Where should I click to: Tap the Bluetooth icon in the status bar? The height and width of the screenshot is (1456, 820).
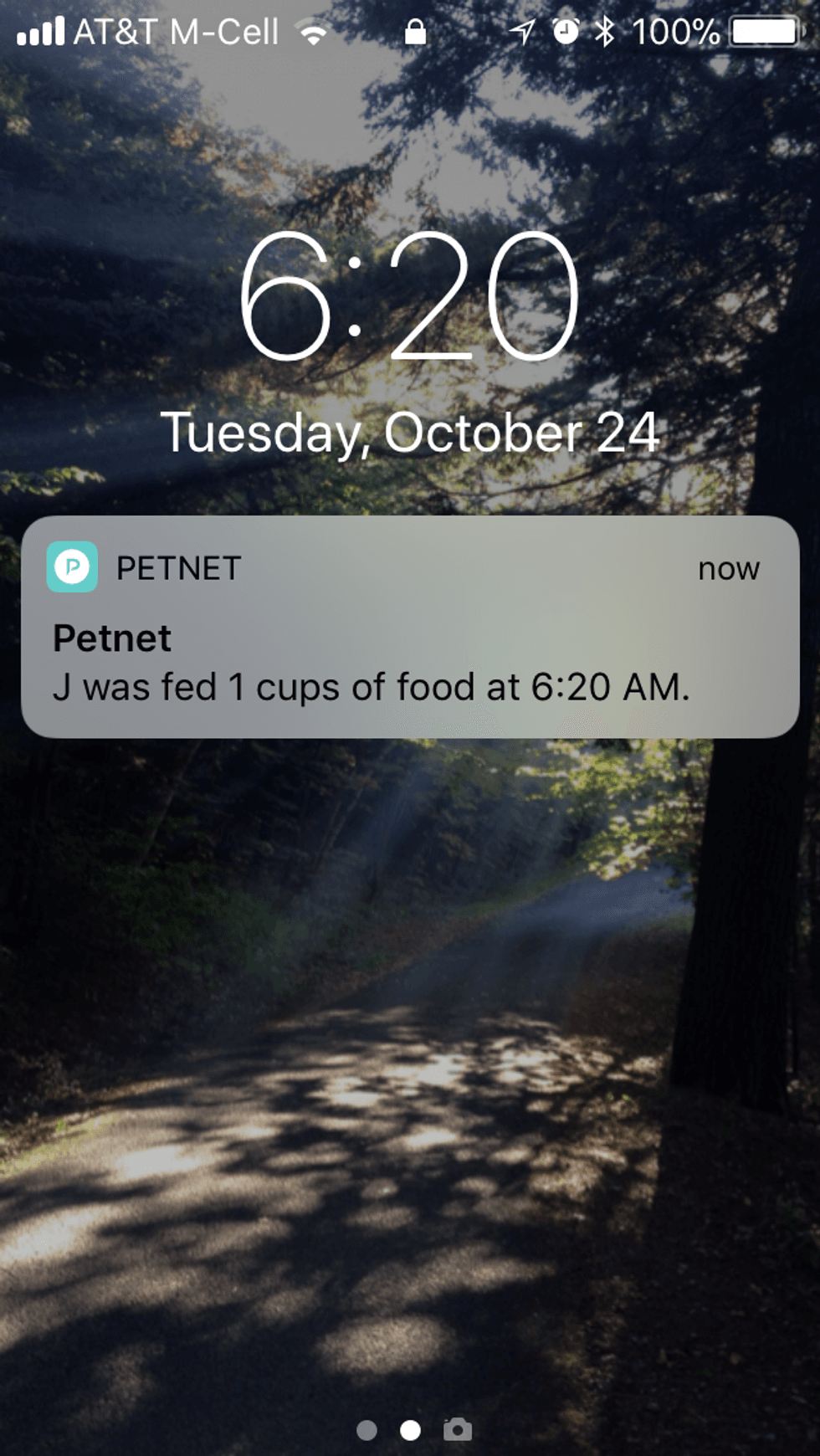tap(605, 32)
